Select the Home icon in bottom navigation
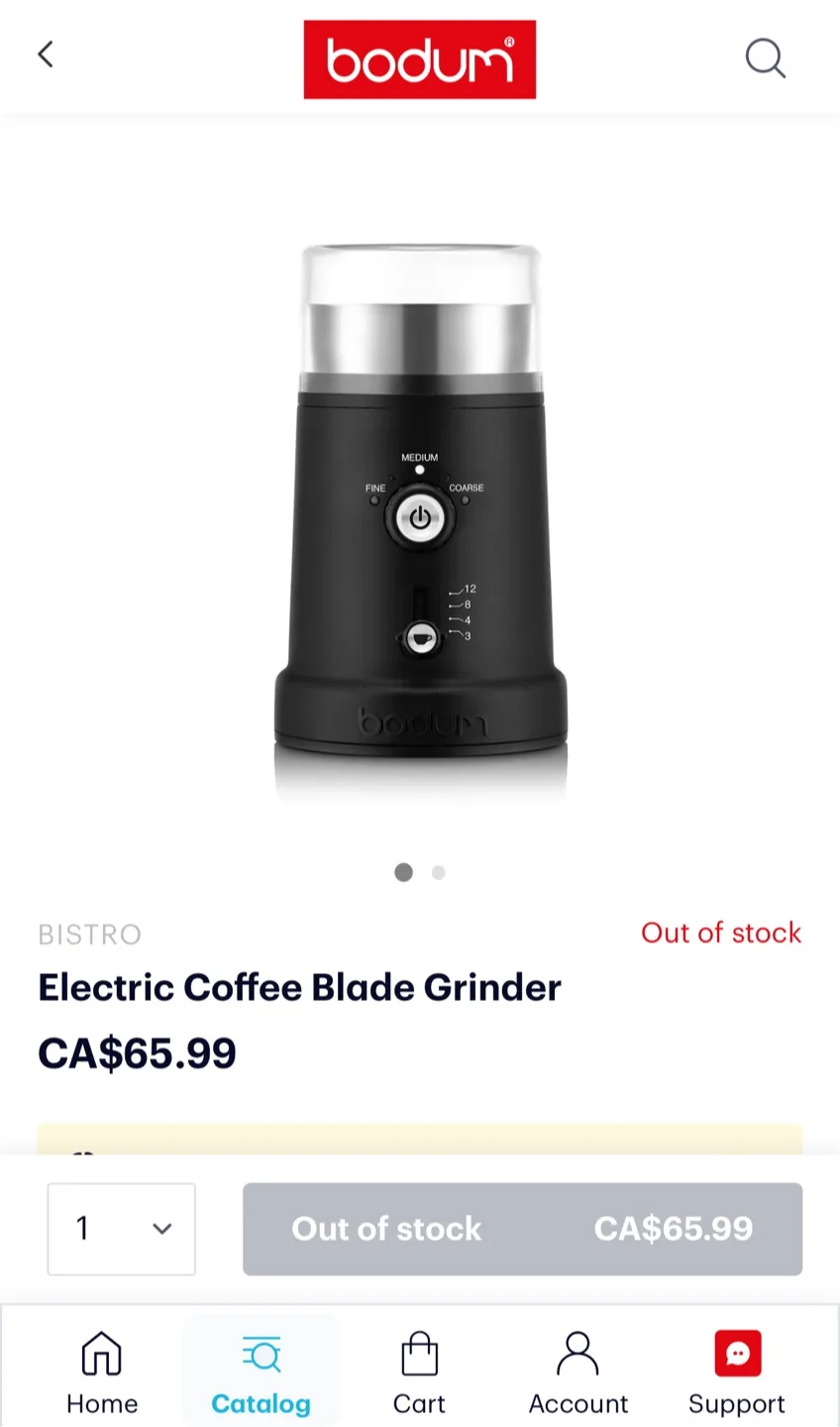The height and width of the screenshot is (1427, 840). coord(102,1354)
